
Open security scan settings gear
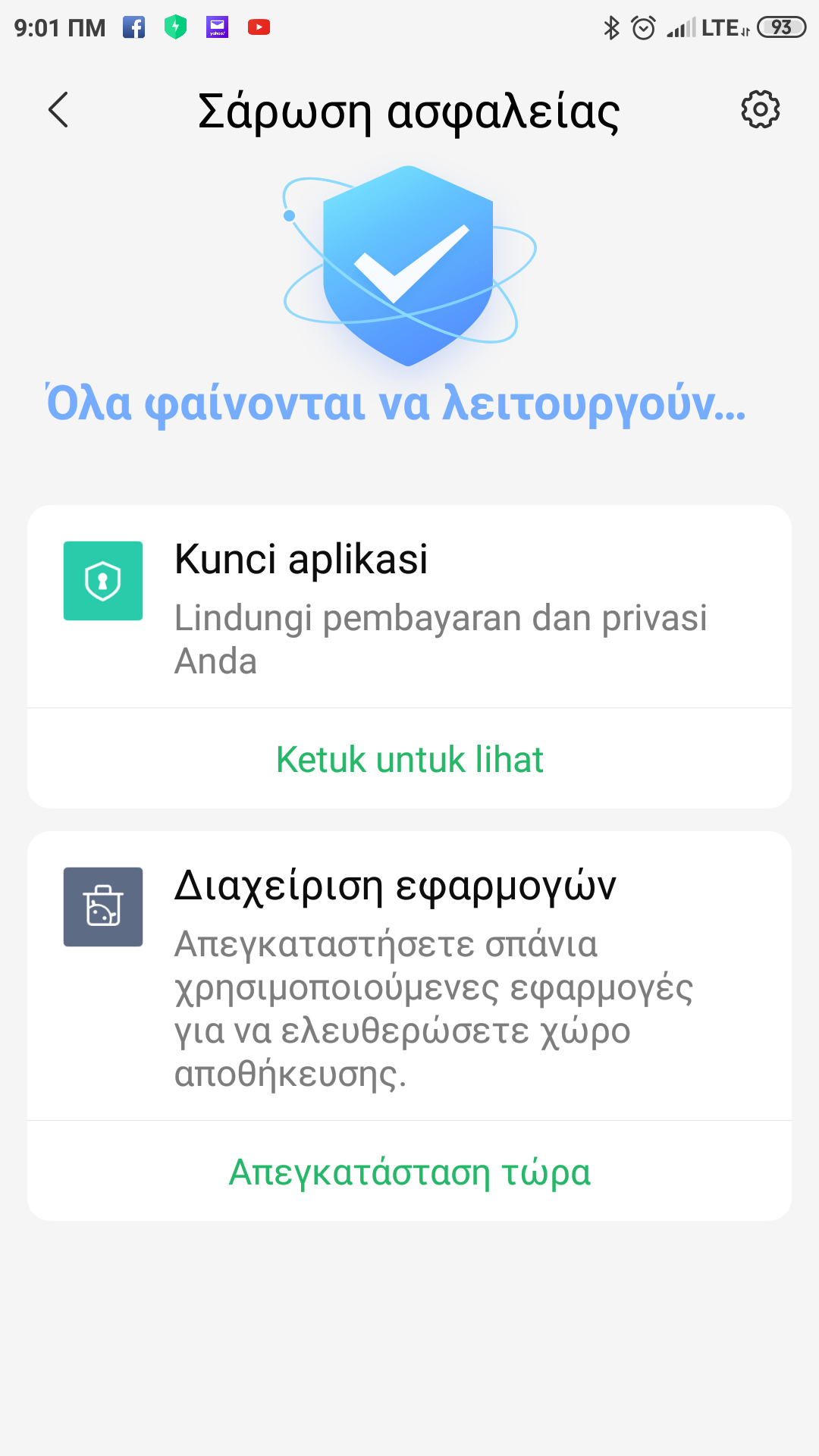tap(760, 110)
